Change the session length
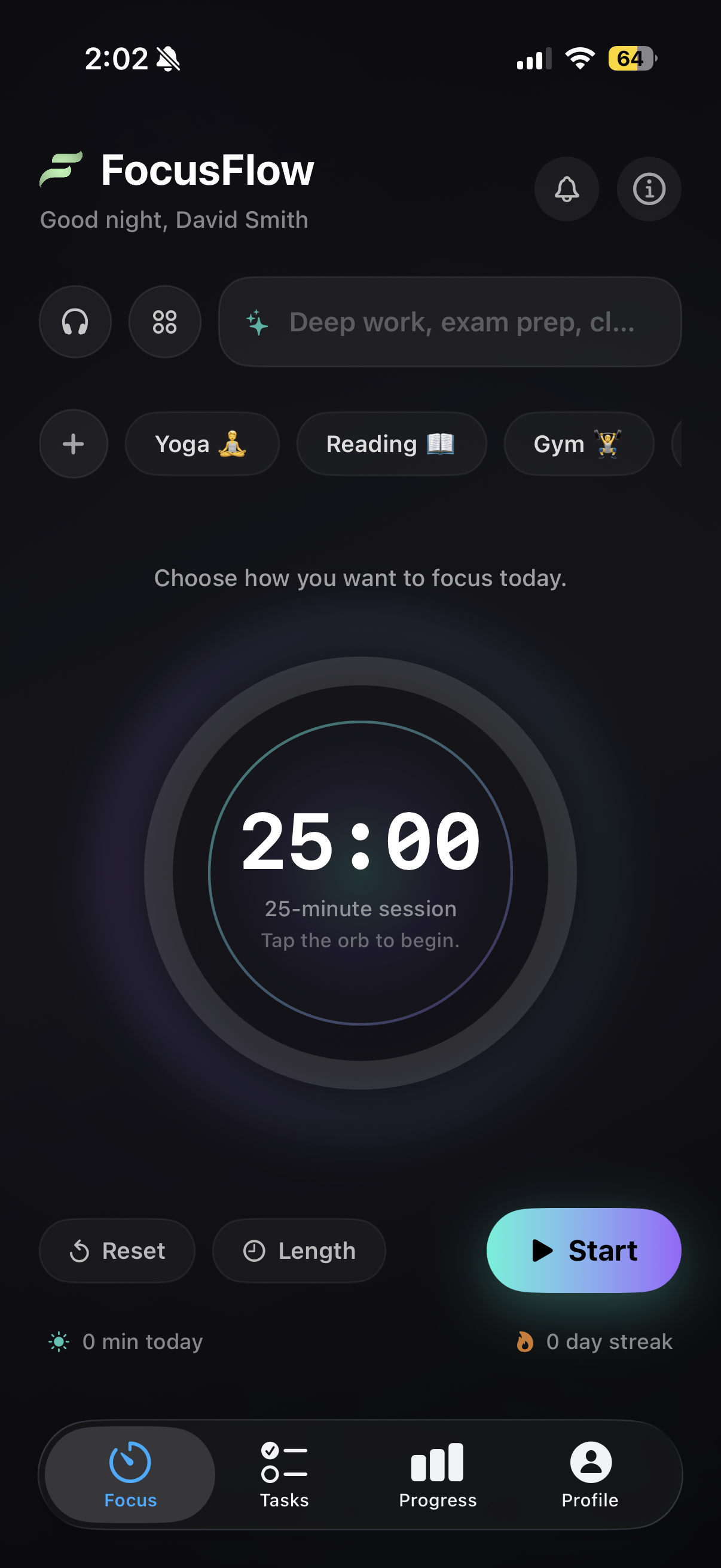 (x=299, y=1251)
